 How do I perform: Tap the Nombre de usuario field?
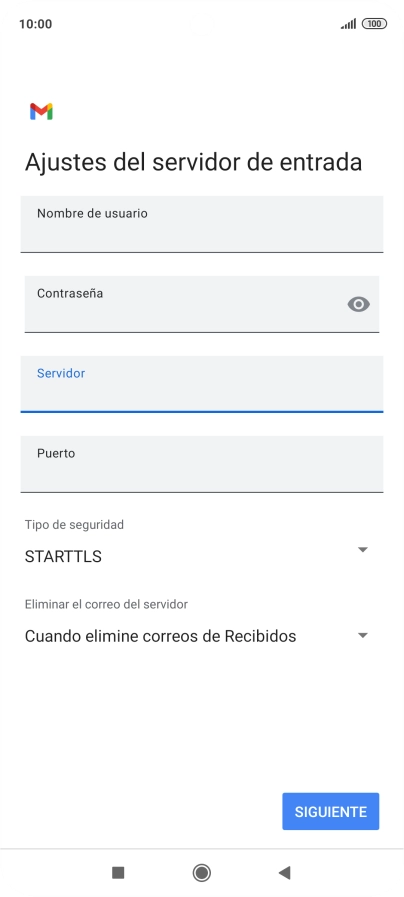point(201,224)
